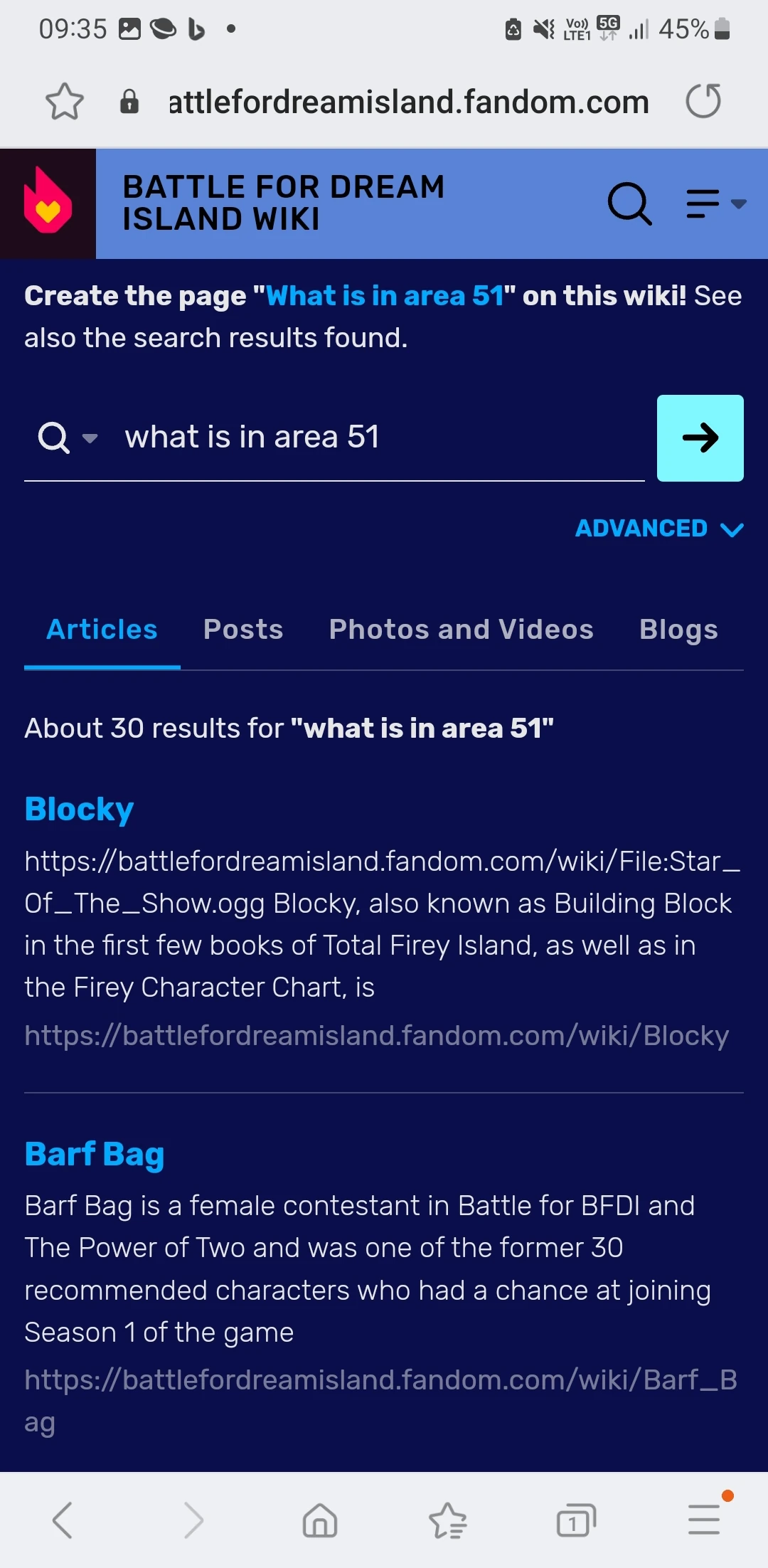Viewport: 768px width, 1568px height.
Task: Switch to the Posts tab
Action: pyautogui.click(x=243, y=630)
